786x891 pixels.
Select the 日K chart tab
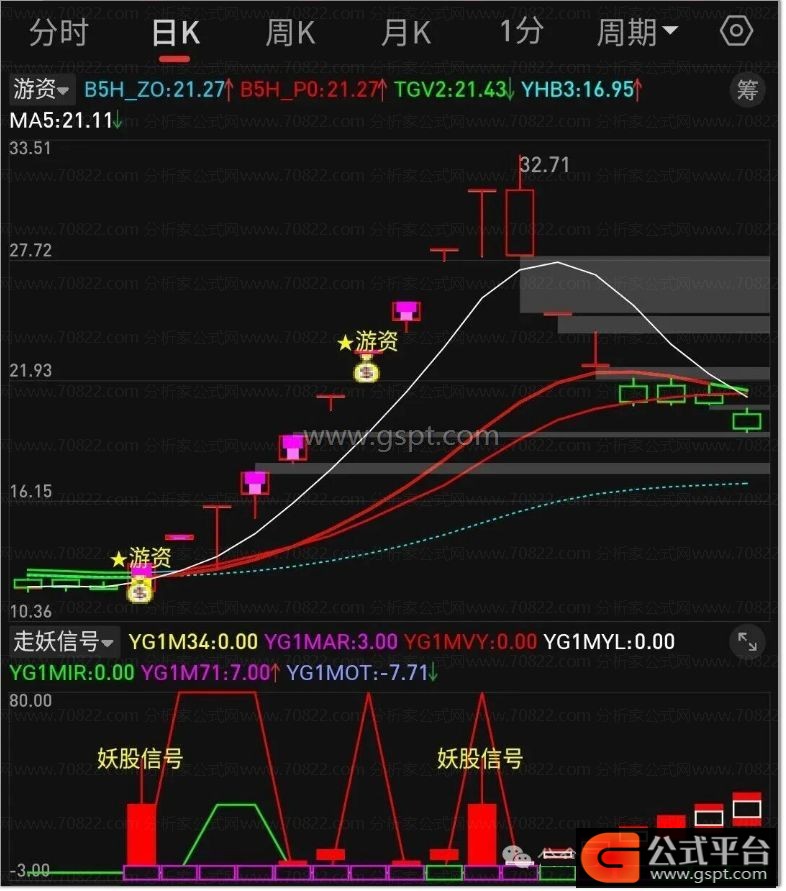click(176, 32)
